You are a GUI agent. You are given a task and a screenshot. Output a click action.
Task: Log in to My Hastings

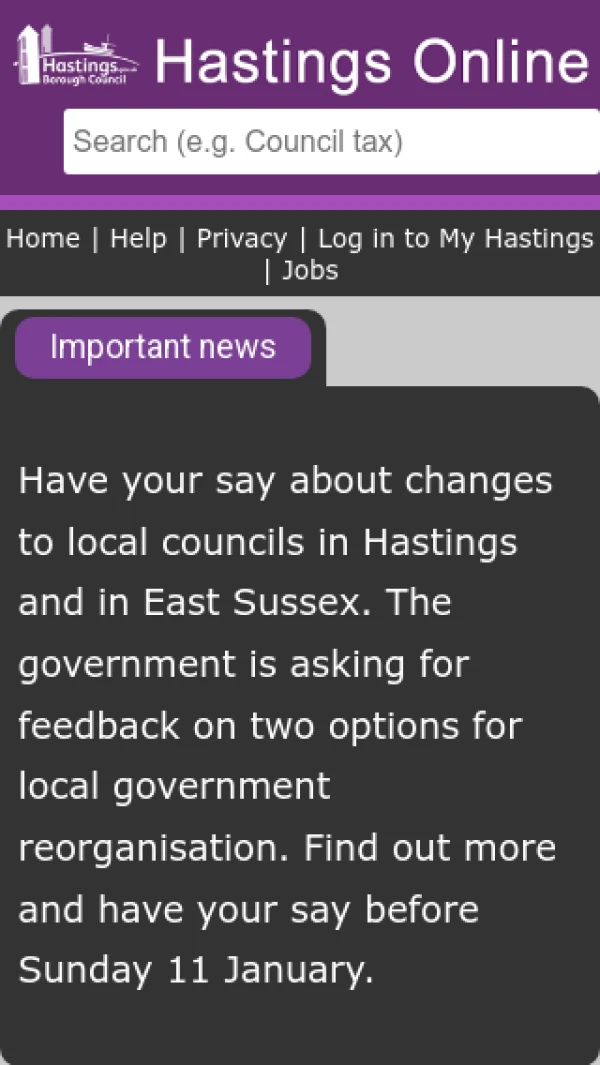455,239
